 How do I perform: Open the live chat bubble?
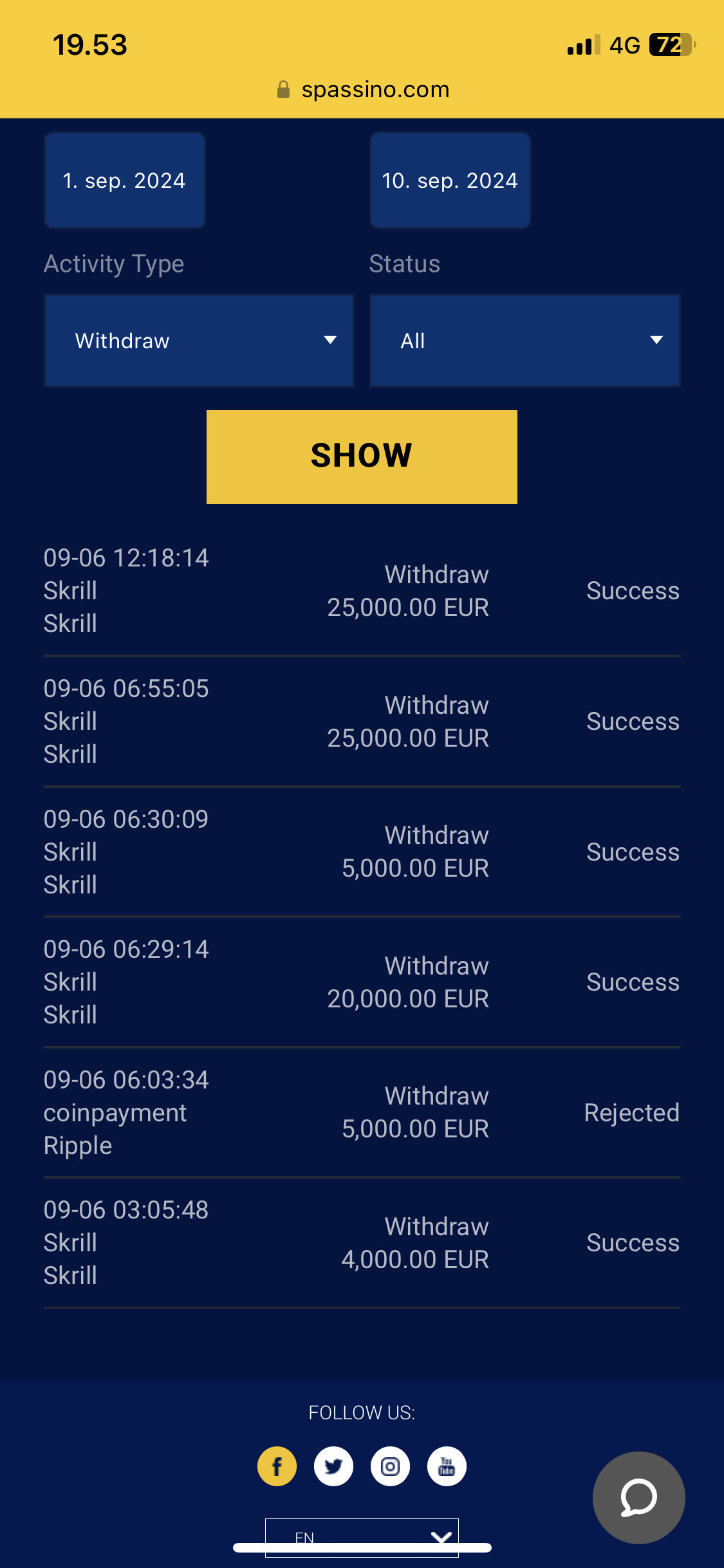click(638, 1497)
